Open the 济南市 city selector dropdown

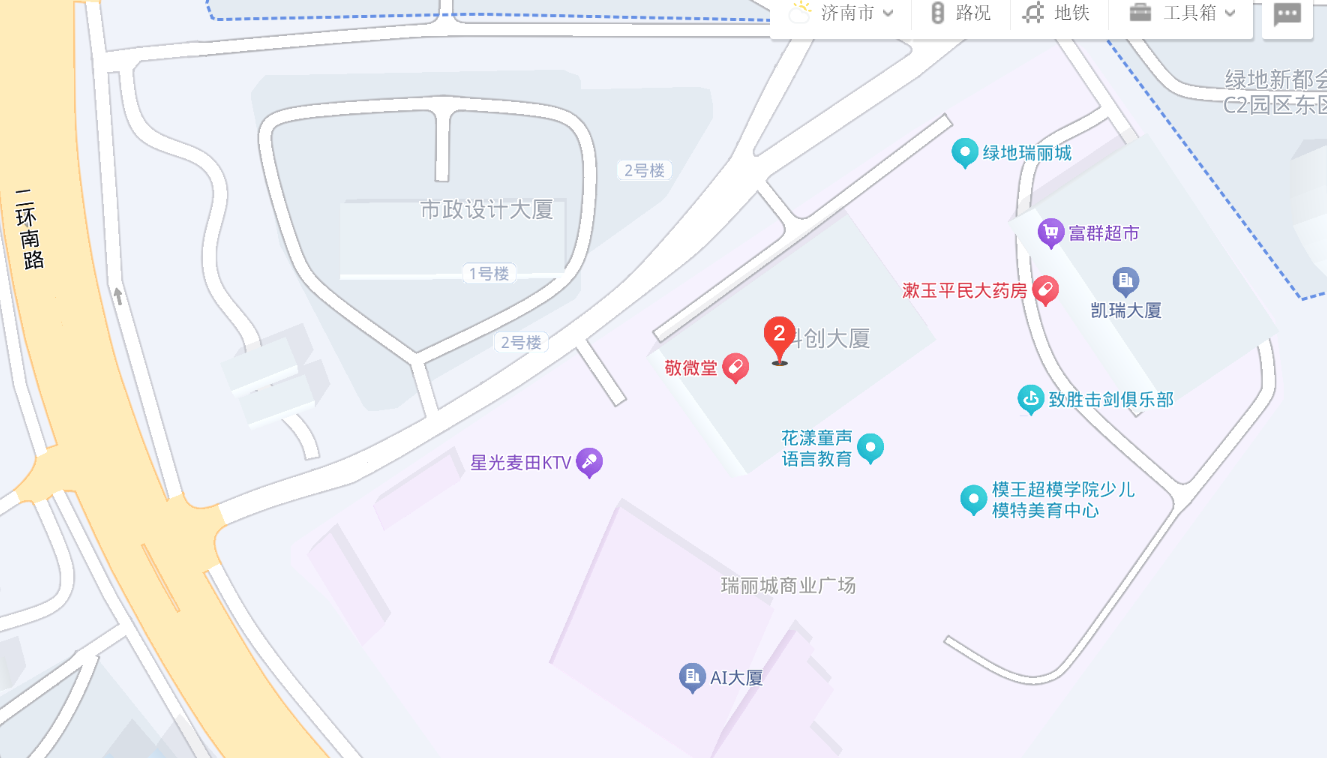pyautogui.click(x=845, y=13)
